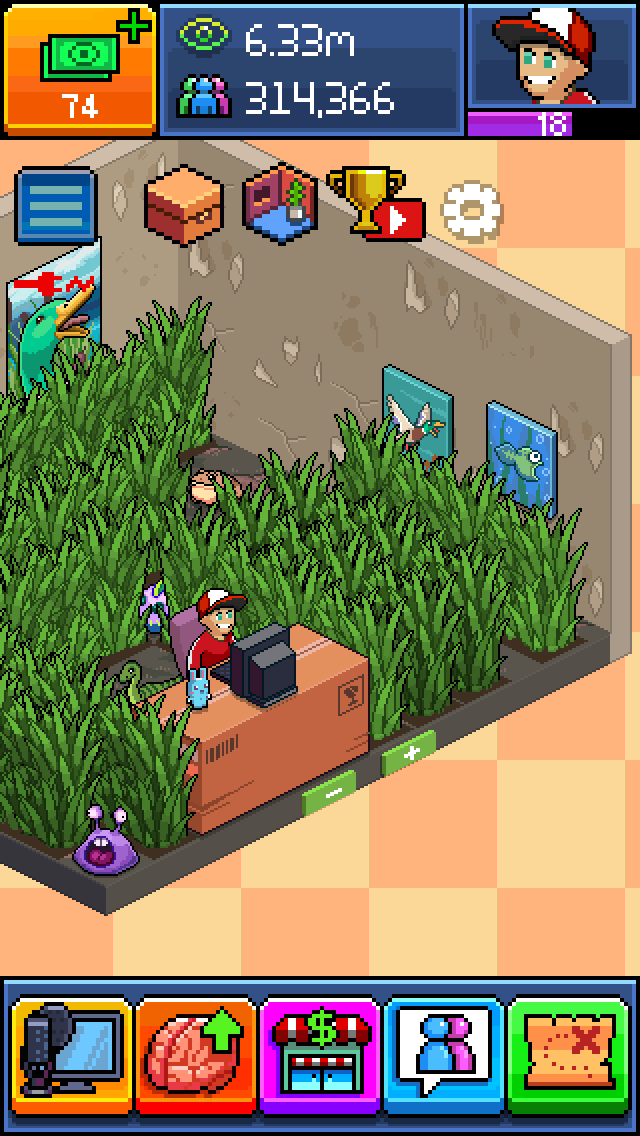Open the video recording computer tab

click(71, 1056)
